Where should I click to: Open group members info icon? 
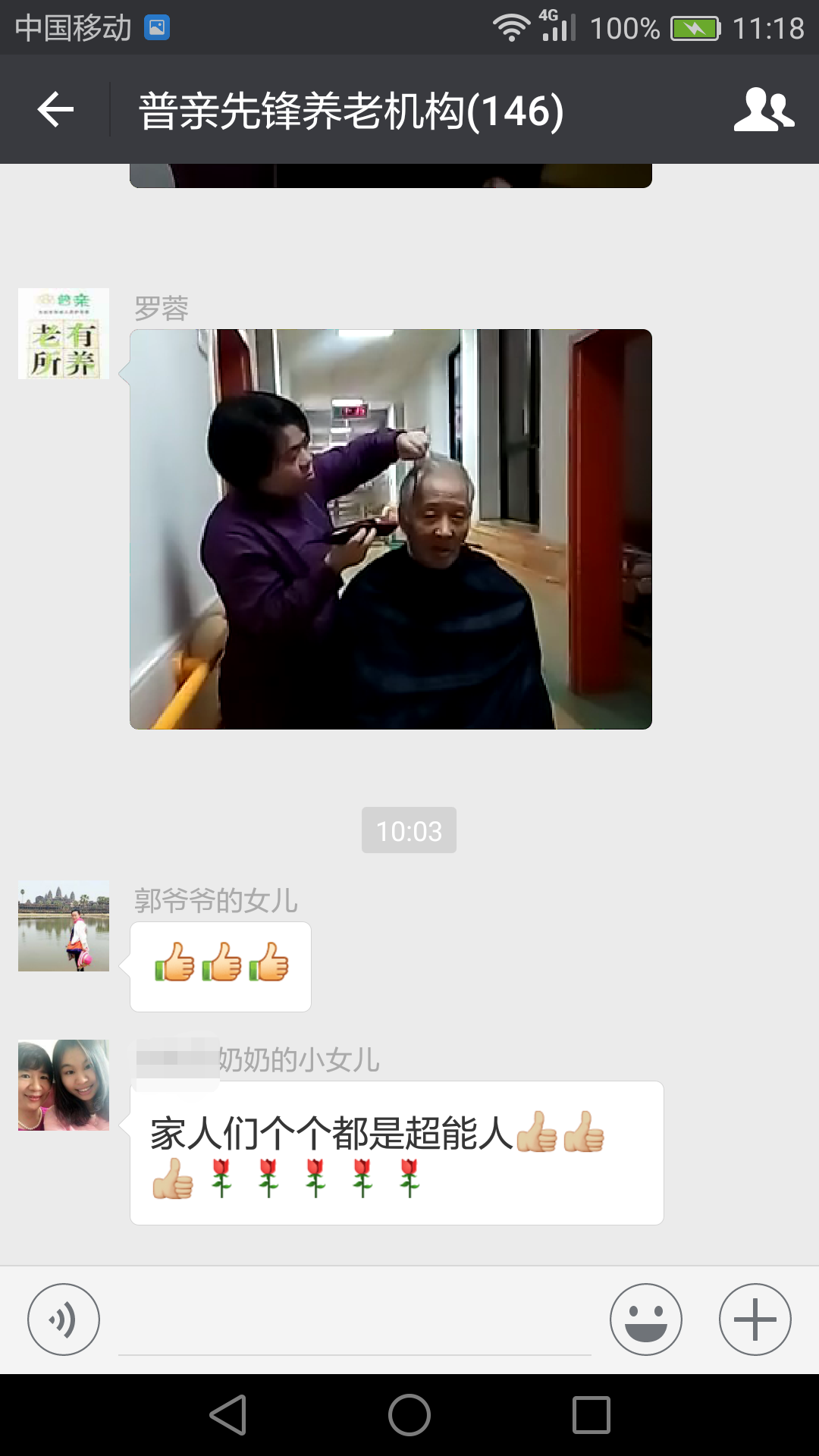click(x=764, y=110)
